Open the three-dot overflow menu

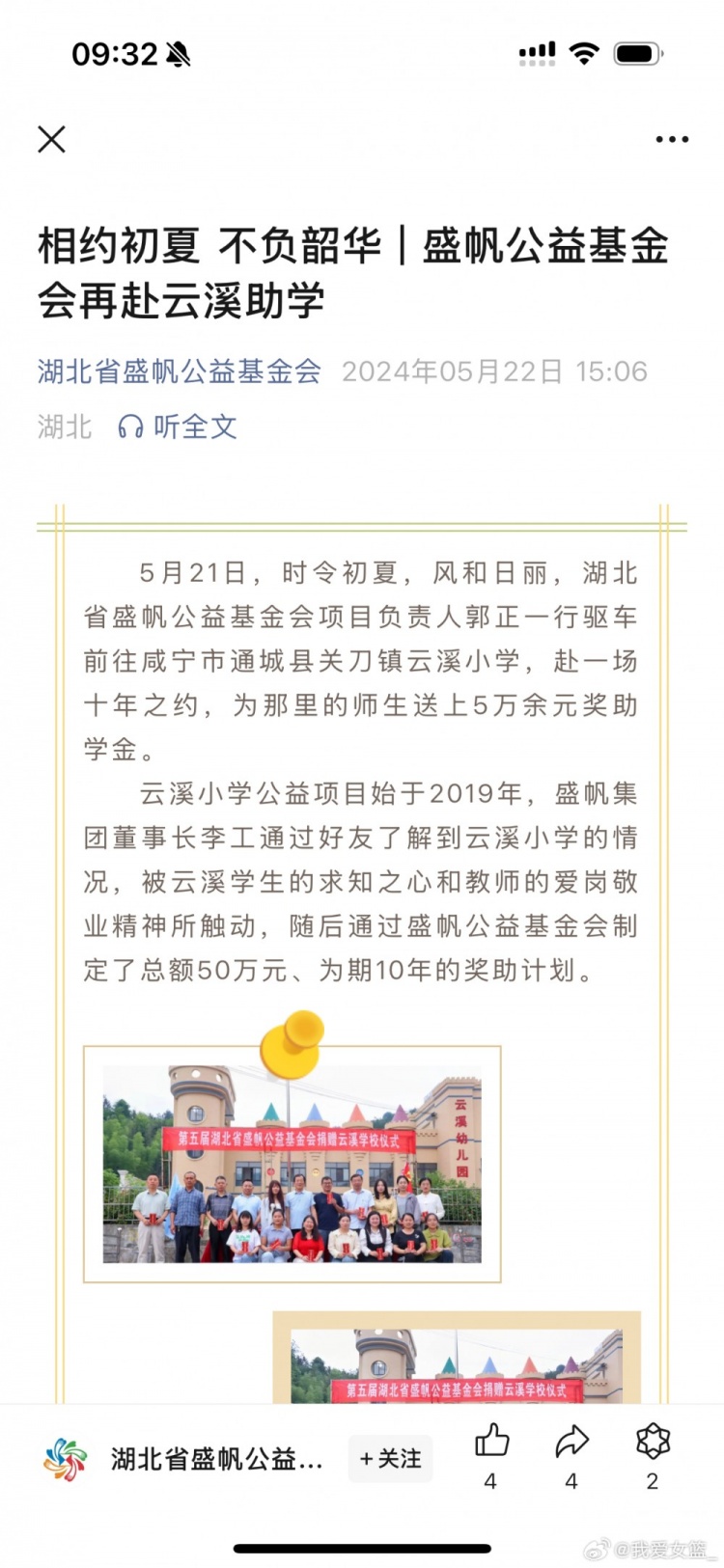(672, 139)
